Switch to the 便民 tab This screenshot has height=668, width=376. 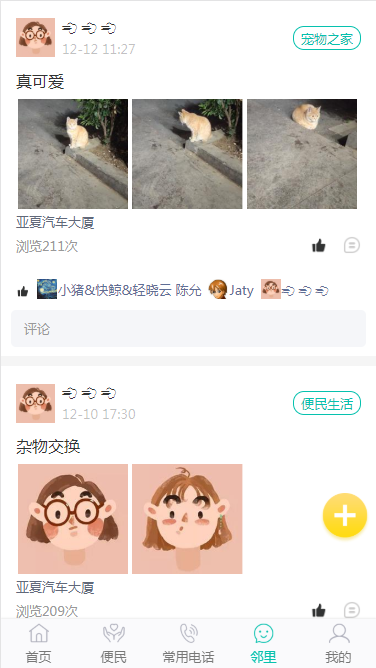pyautogui.click(x=113, y=643)
